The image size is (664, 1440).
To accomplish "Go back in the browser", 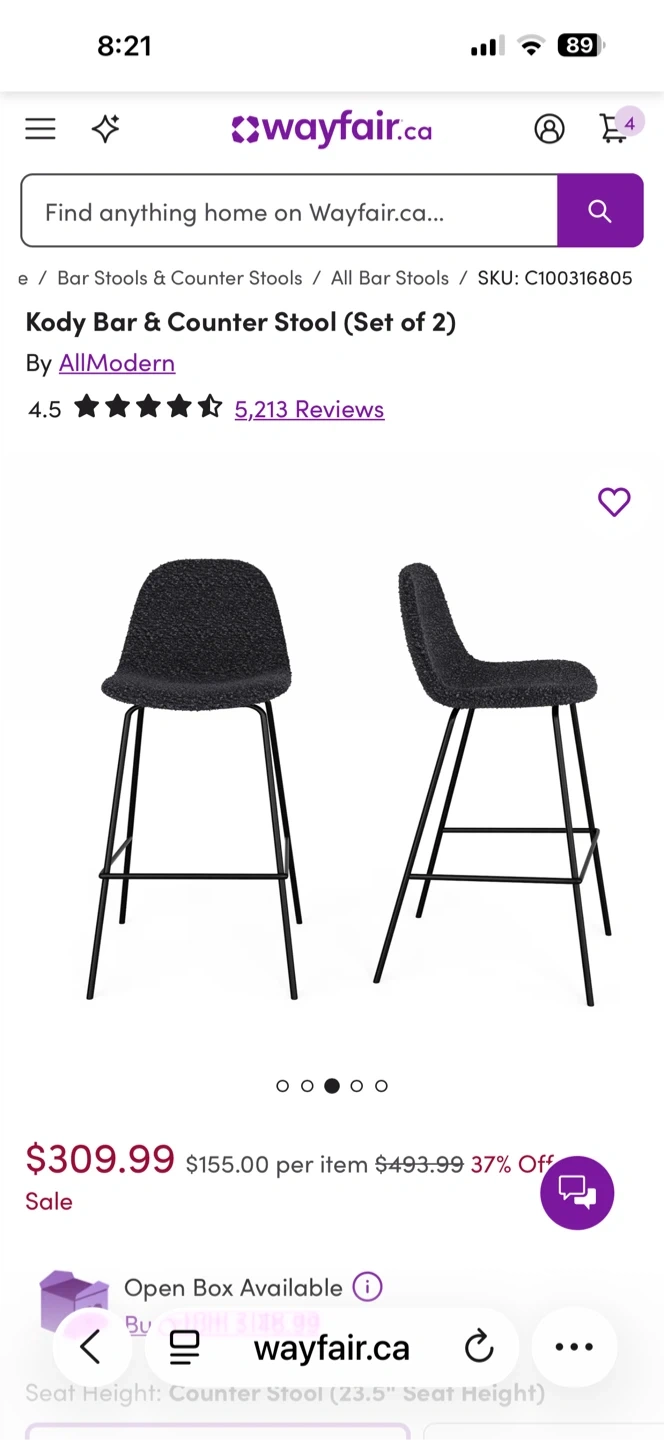I will pyautogui.click(x=91, y=1347).
